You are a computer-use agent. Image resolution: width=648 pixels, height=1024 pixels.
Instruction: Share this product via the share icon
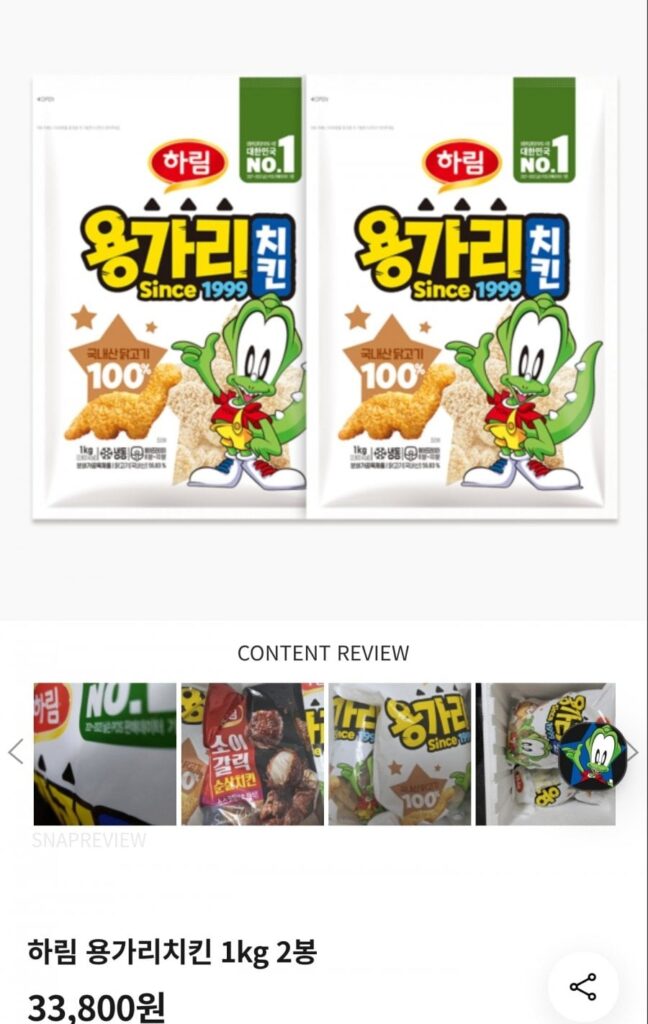click(582, 987)
